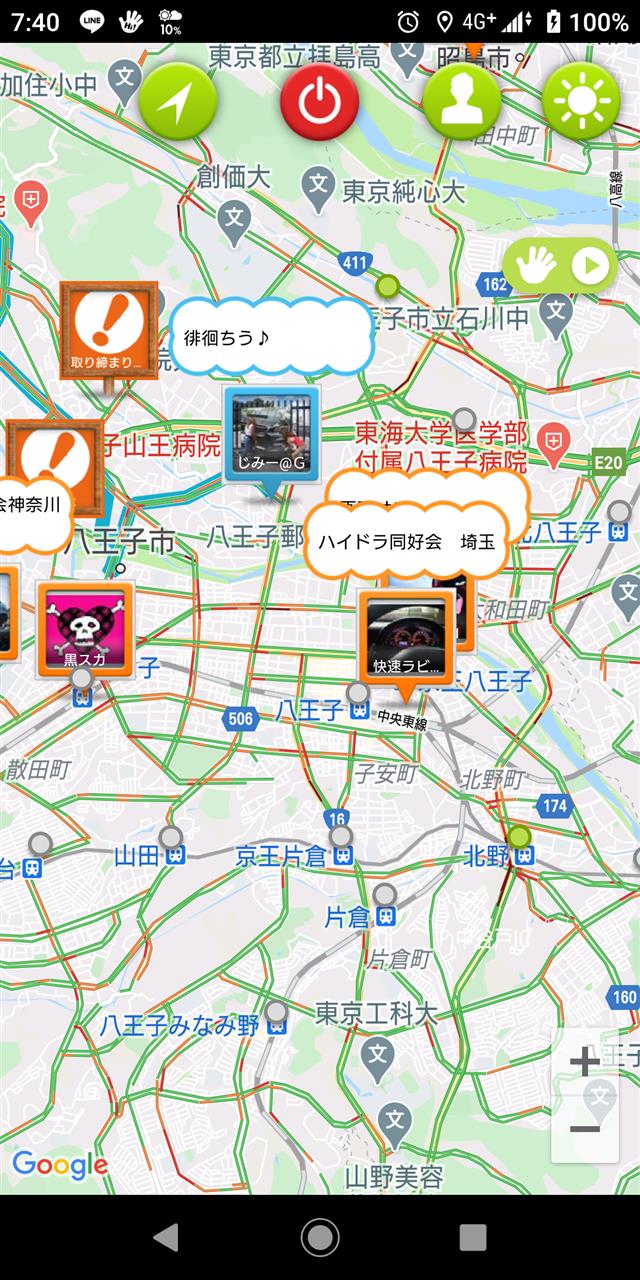
Task: Zoom in with the plus button
Action: point(585,1062)
